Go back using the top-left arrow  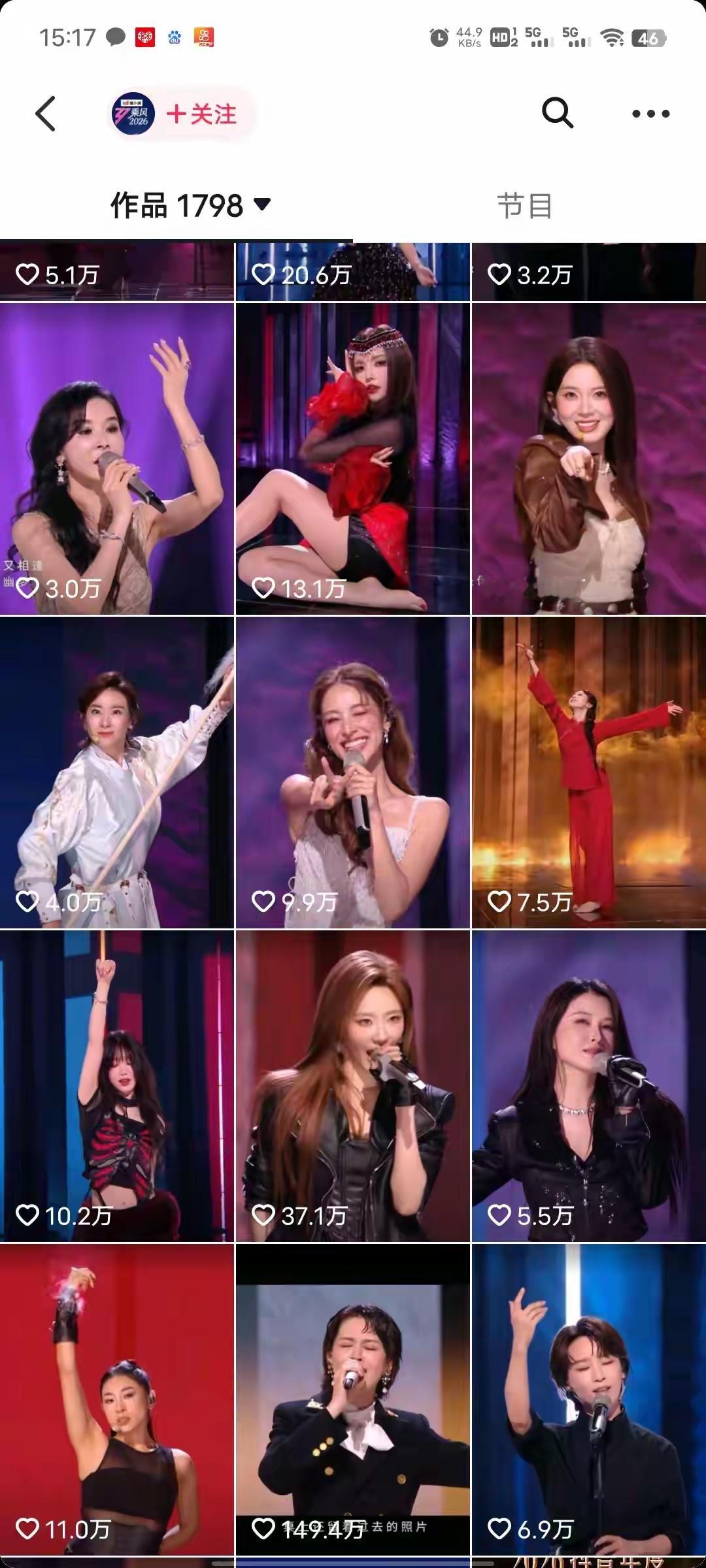pos(46,114)
